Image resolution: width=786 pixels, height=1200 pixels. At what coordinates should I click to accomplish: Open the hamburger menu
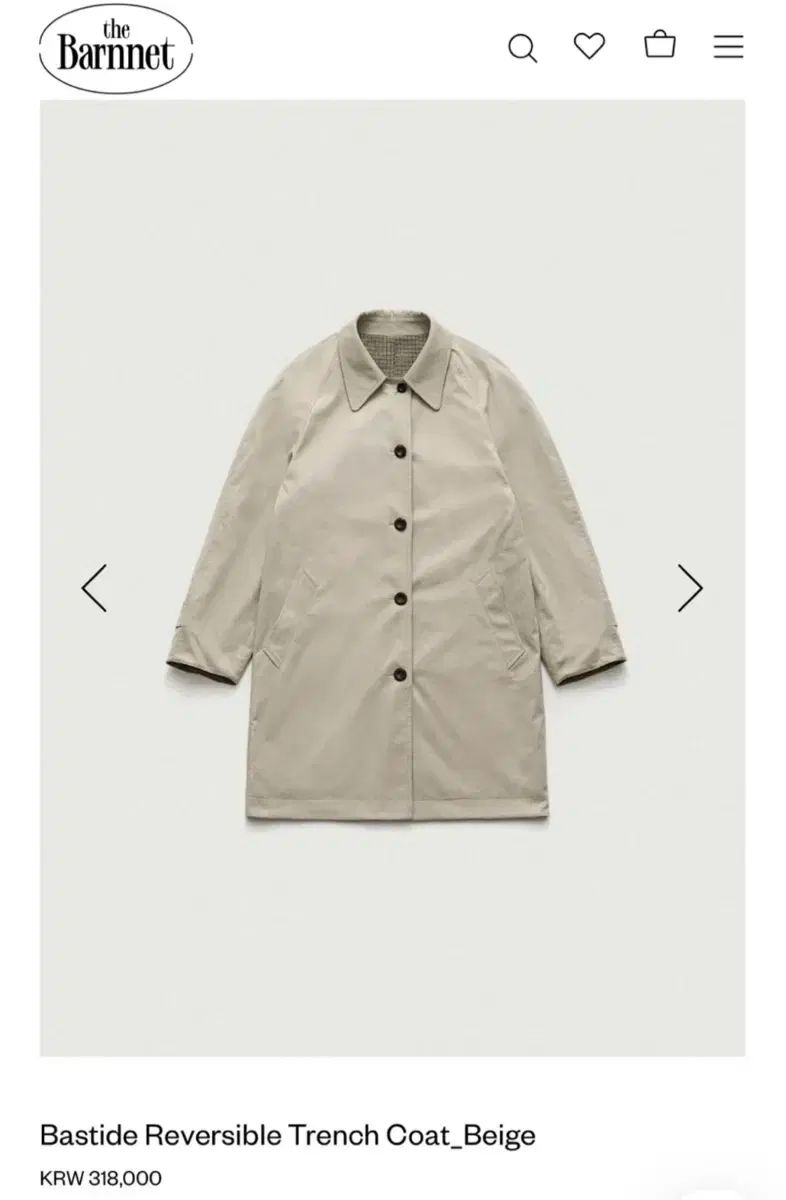pos(728,47)
